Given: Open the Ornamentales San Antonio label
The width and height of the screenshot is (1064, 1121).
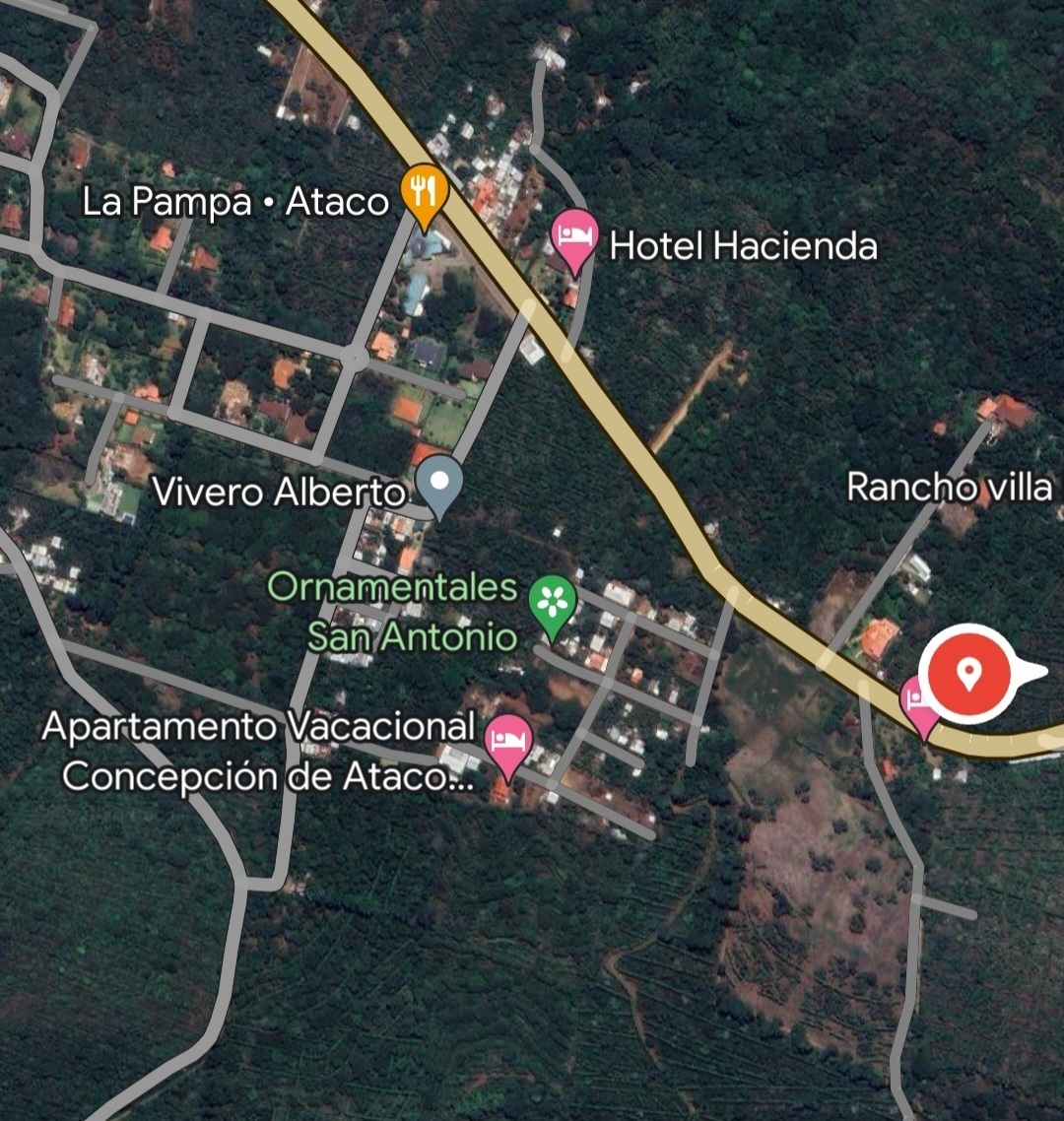Looking at the screenshot, I should [393, 614].
